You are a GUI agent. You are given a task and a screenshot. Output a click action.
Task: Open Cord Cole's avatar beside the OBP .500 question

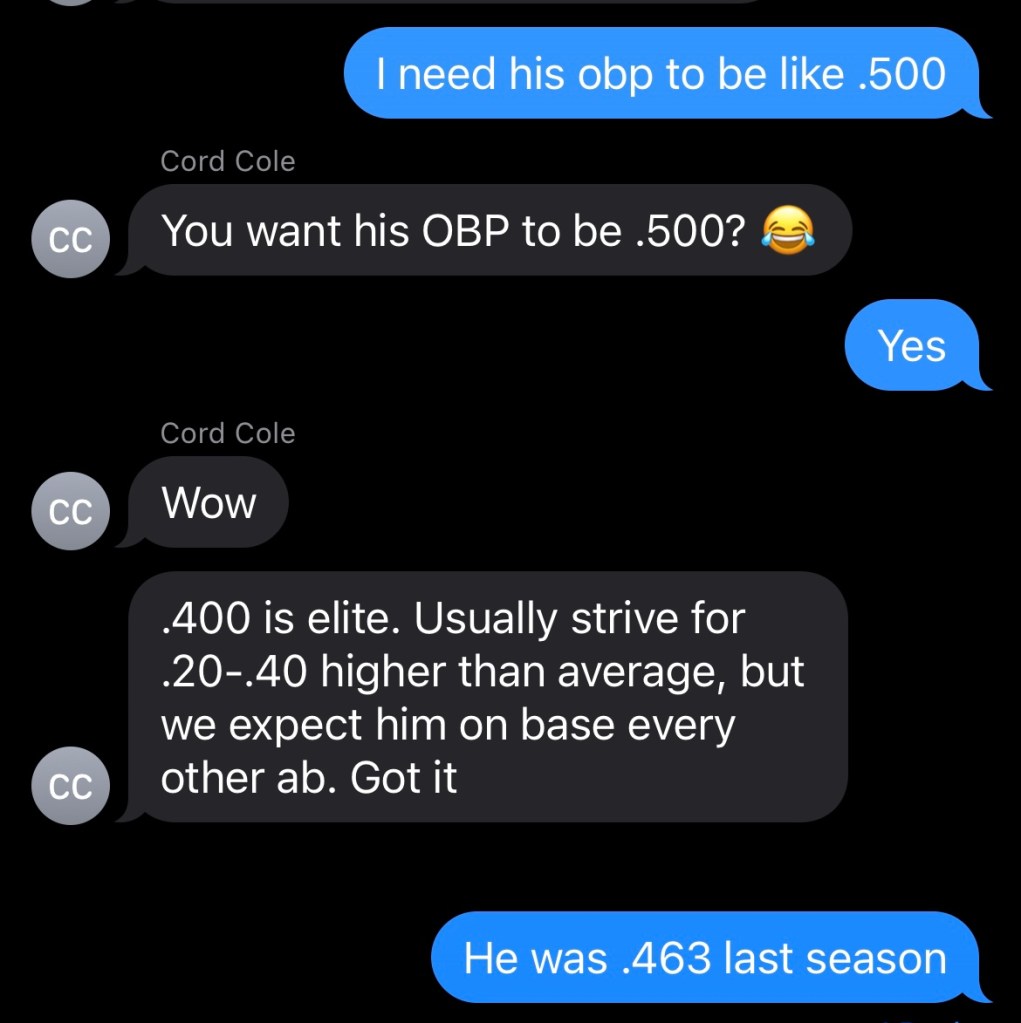tap(70, 238)
